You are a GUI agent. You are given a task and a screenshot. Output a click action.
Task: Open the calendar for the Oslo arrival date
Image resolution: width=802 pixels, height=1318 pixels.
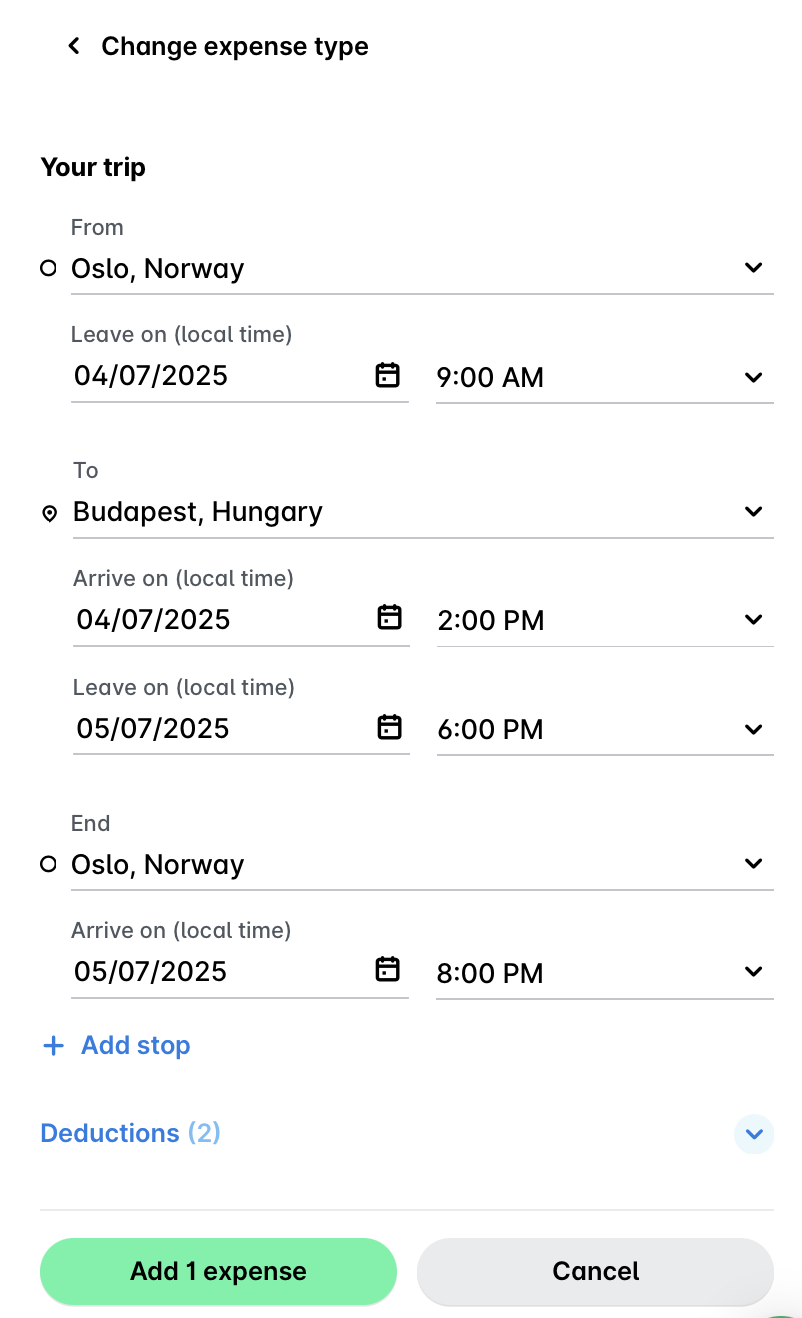point(389,970)
